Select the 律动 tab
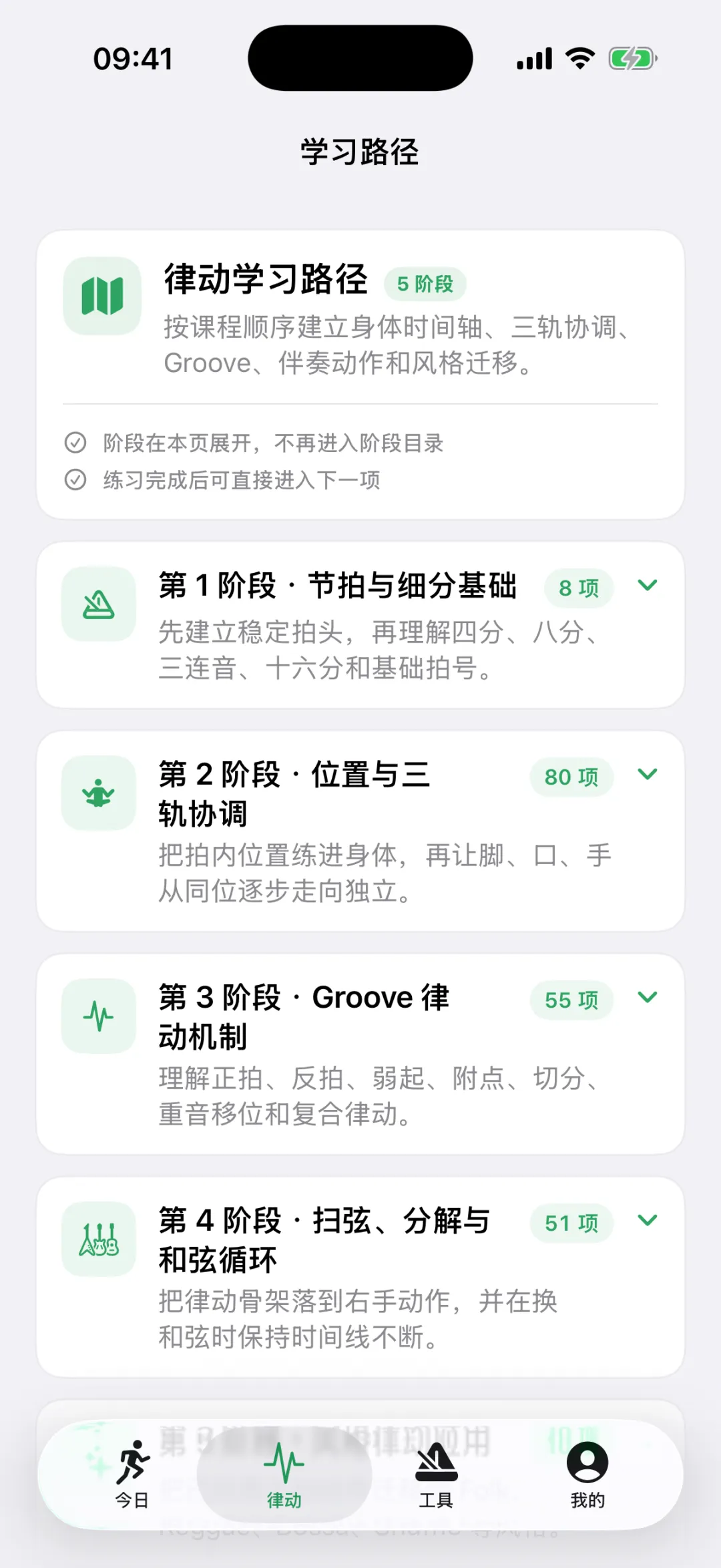This screenshot has height=1568, width=721. [x=284, y=1475]
